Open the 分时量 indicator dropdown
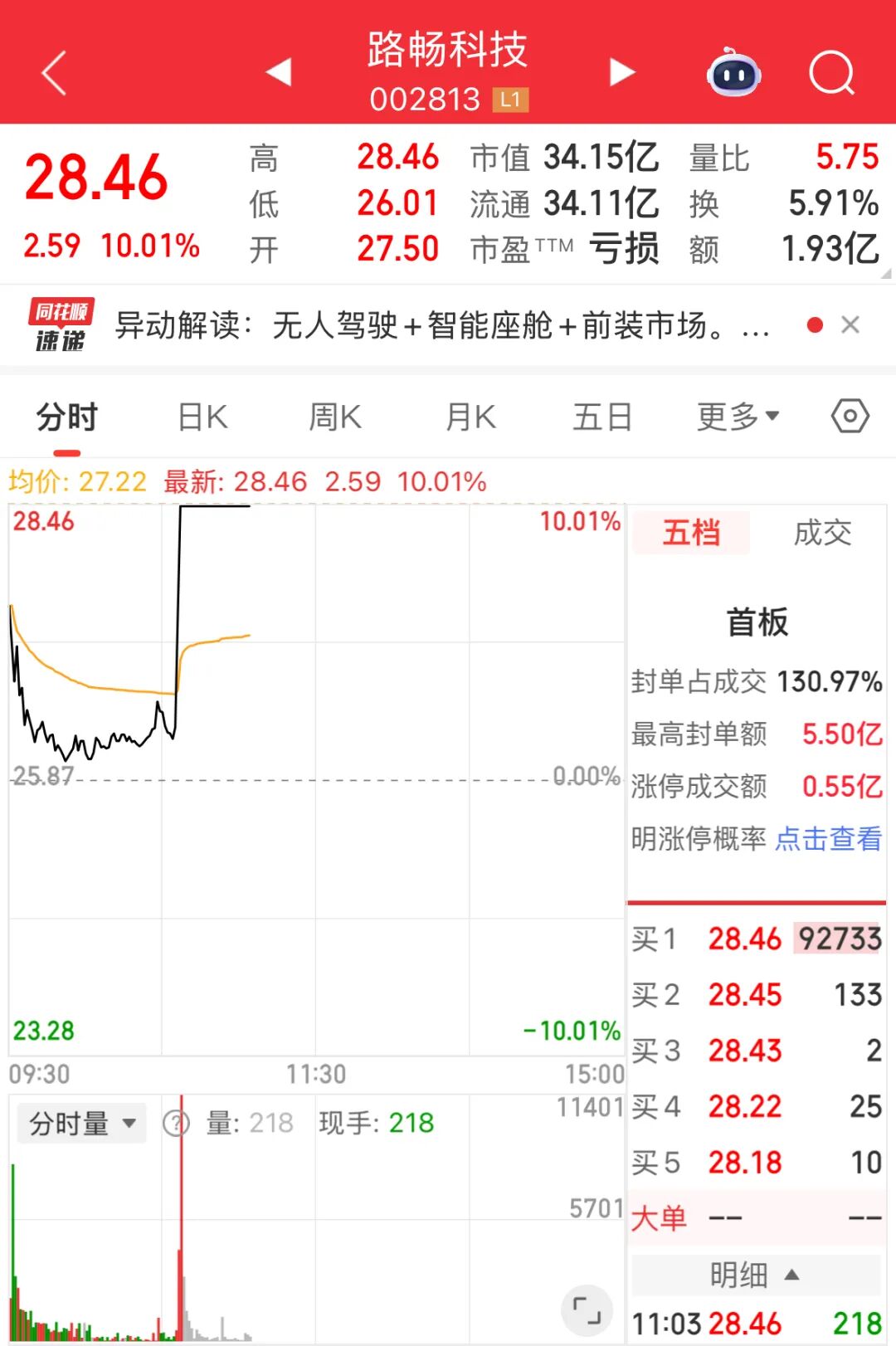The height and width of the screenshot is (1346, 896). [x=81, y=1124]
